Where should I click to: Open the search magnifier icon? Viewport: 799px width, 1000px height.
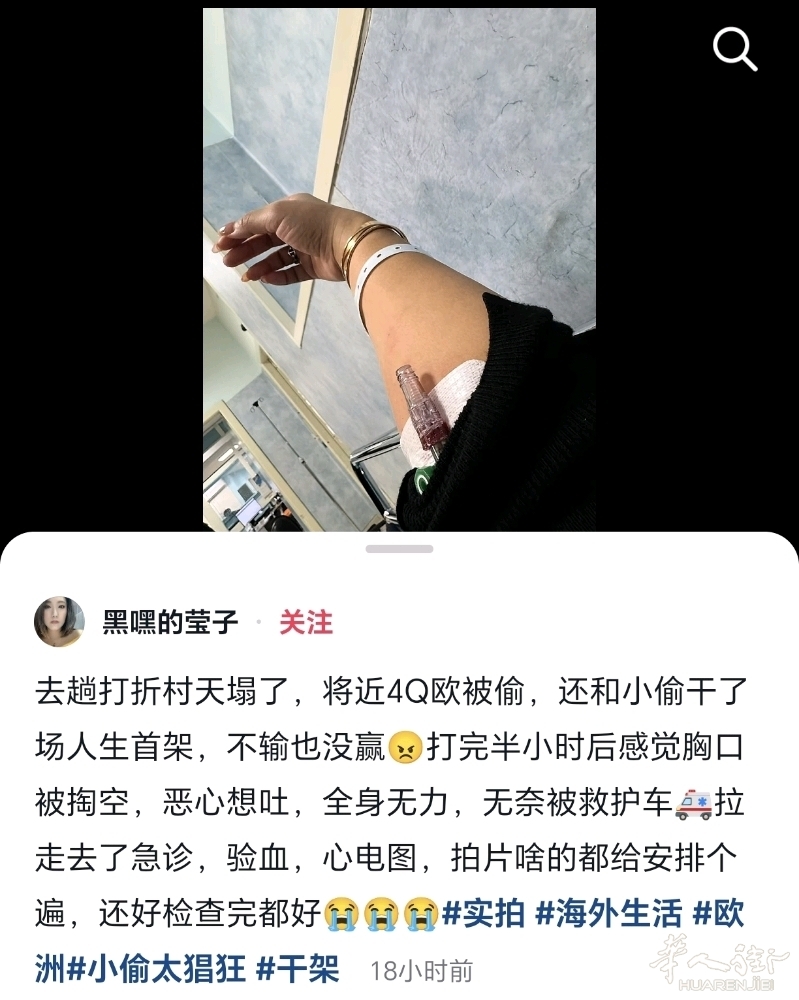point(735,49)
